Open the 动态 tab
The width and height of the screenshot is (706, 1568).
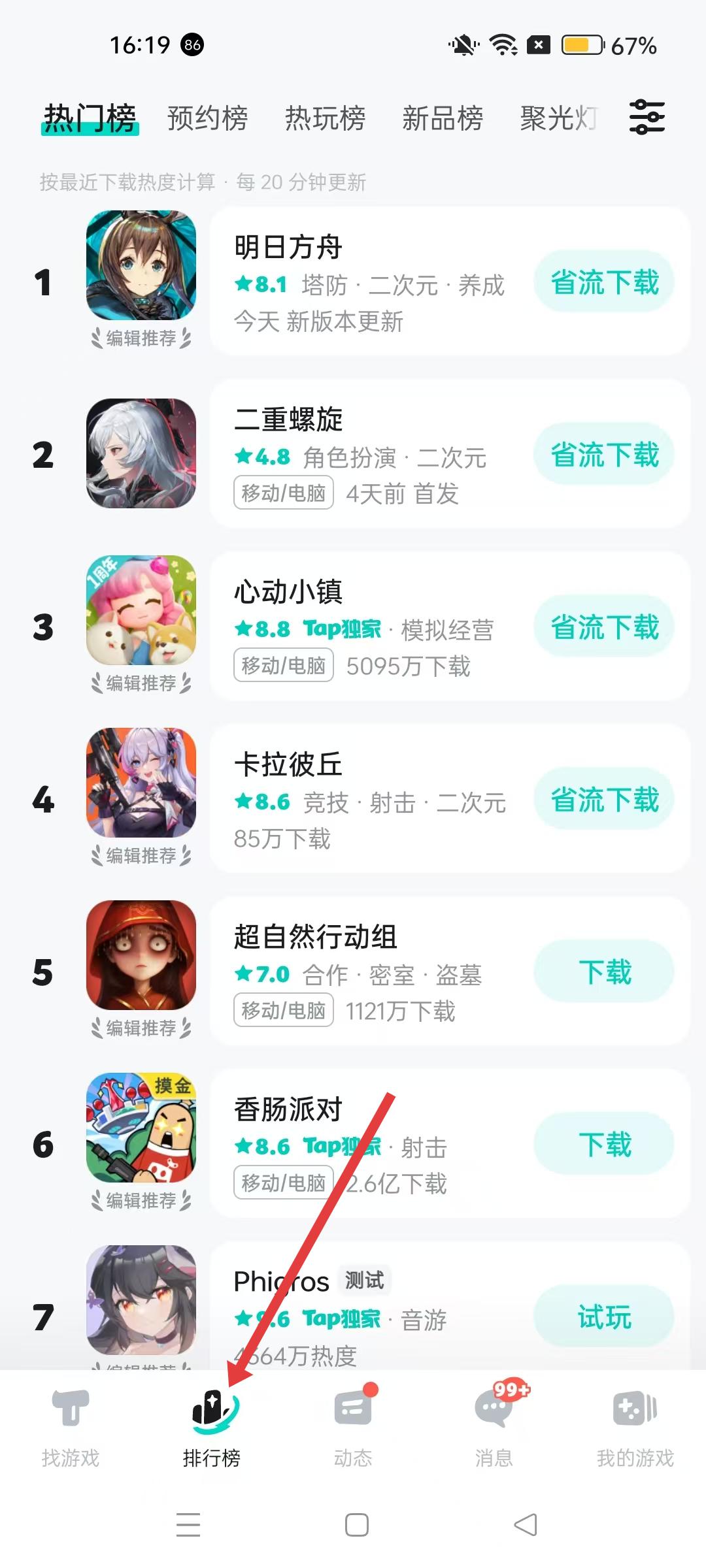[353, 1428]
